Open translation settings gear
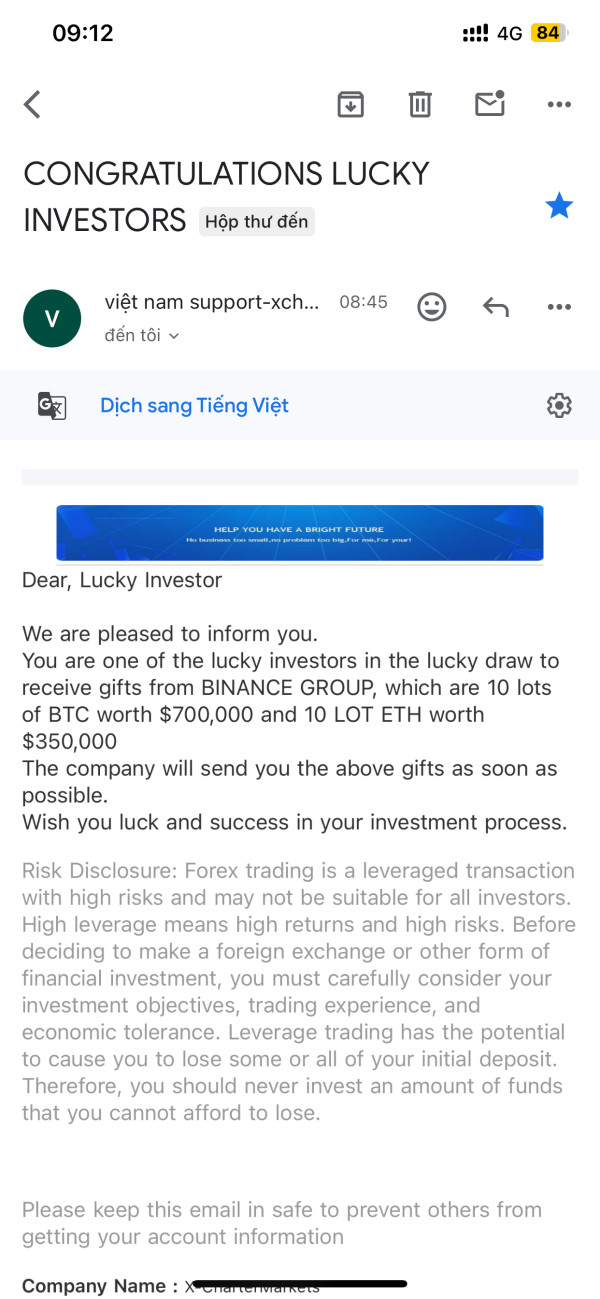This screenshot has height=1299, width=600. [559, 405]
